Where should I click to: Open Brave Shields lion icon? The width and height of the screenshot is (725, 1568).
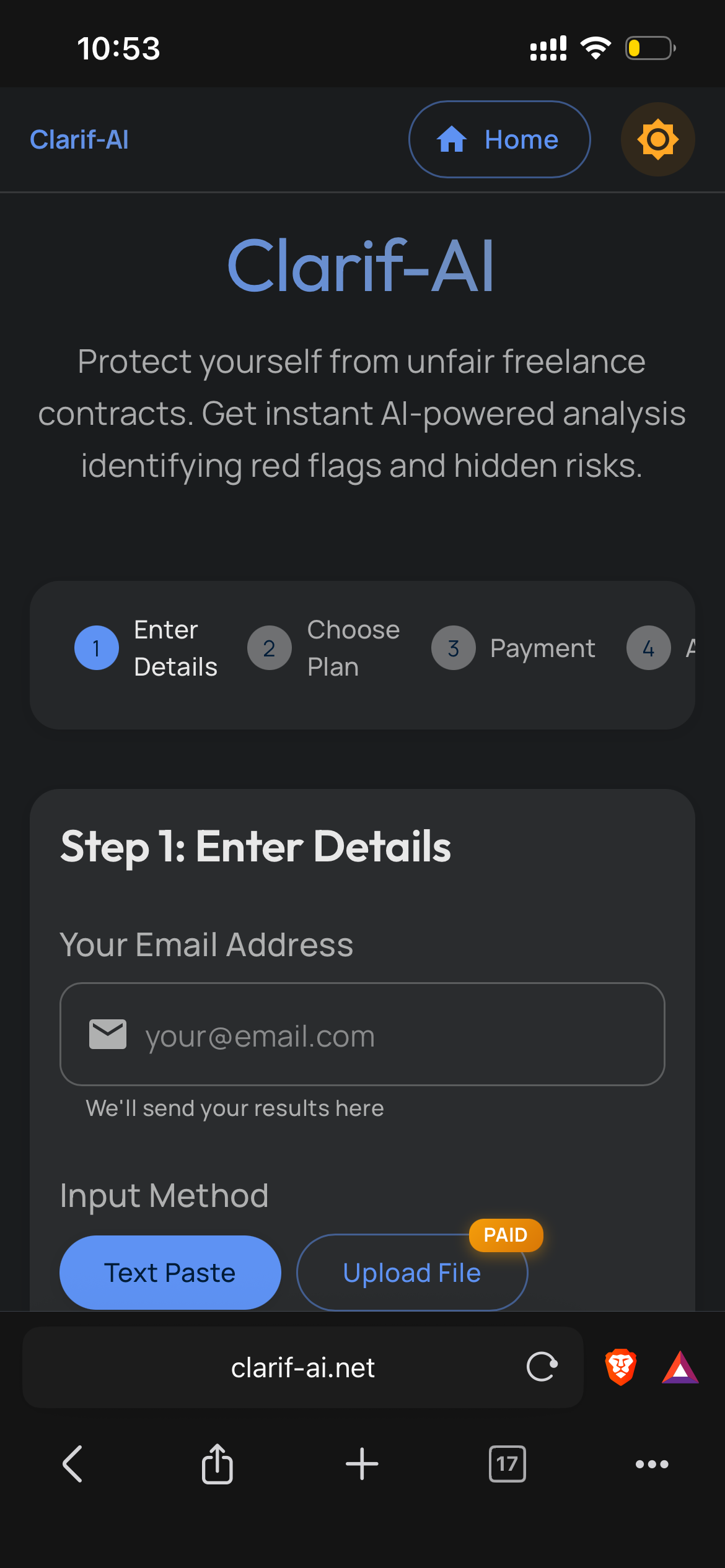[620, 1367]
